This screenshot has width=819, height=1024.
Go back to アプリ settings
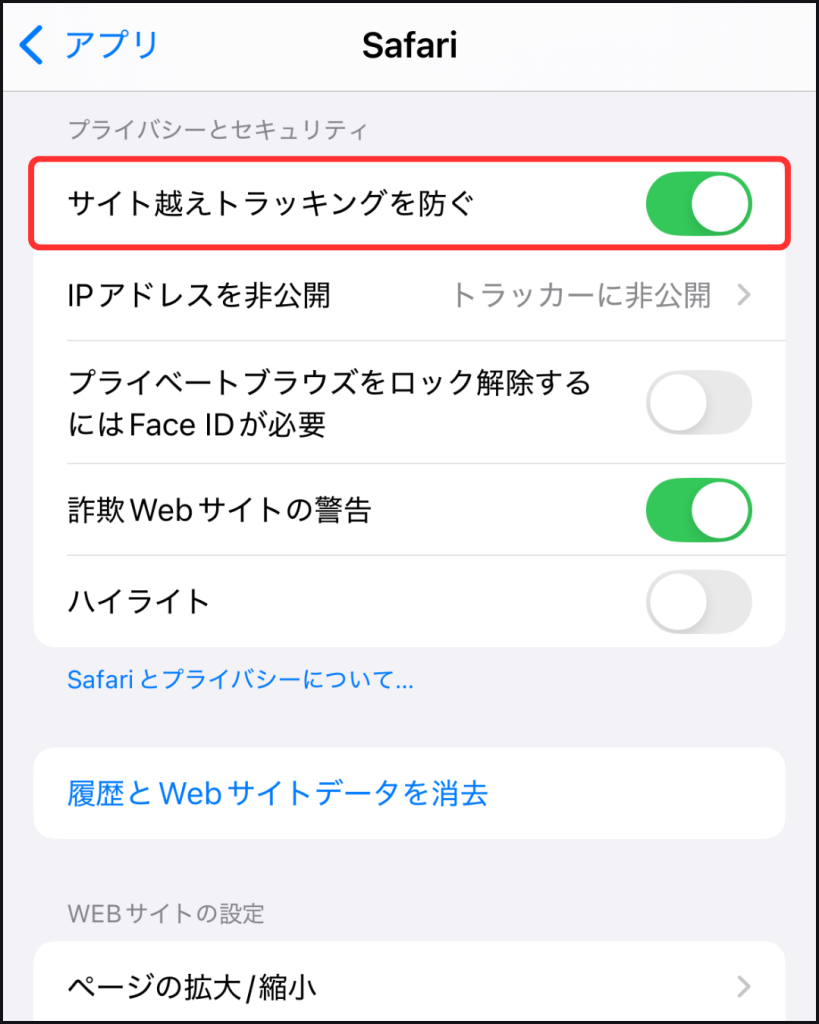pyautogui.click(x=90, y=45)
